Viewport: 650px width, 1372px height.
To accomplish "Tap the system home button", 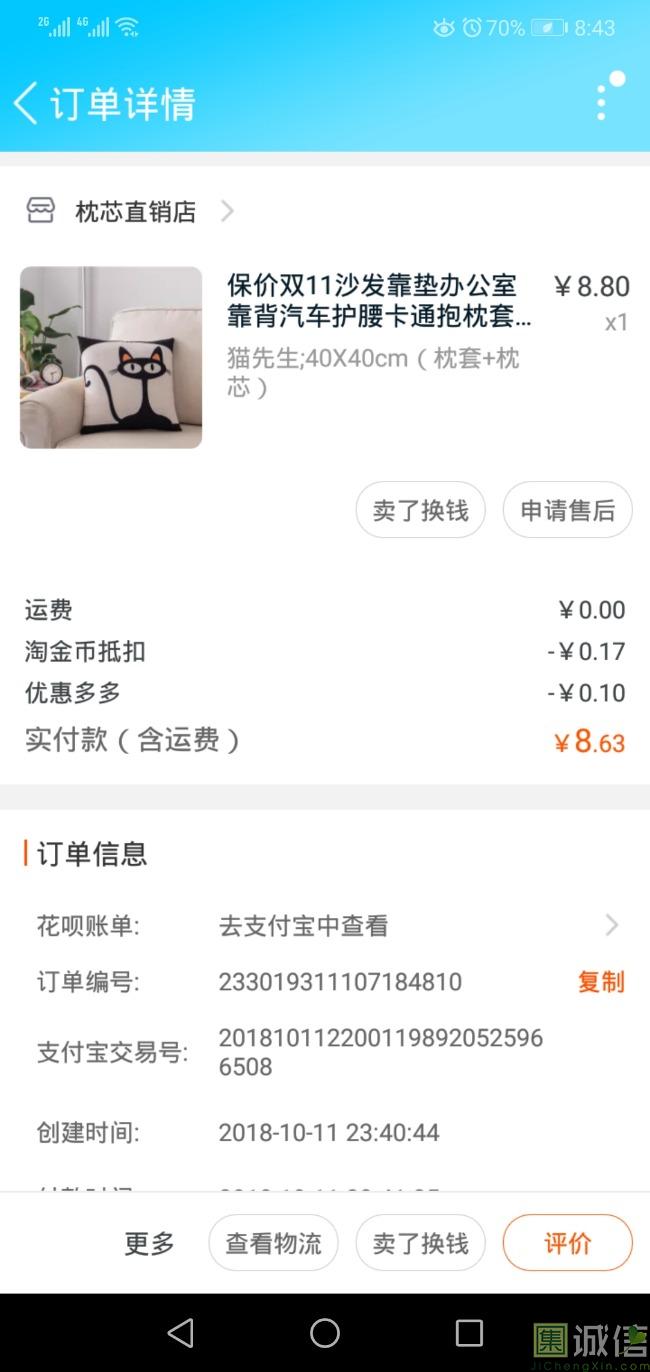I will click(x=325, y=1332).
